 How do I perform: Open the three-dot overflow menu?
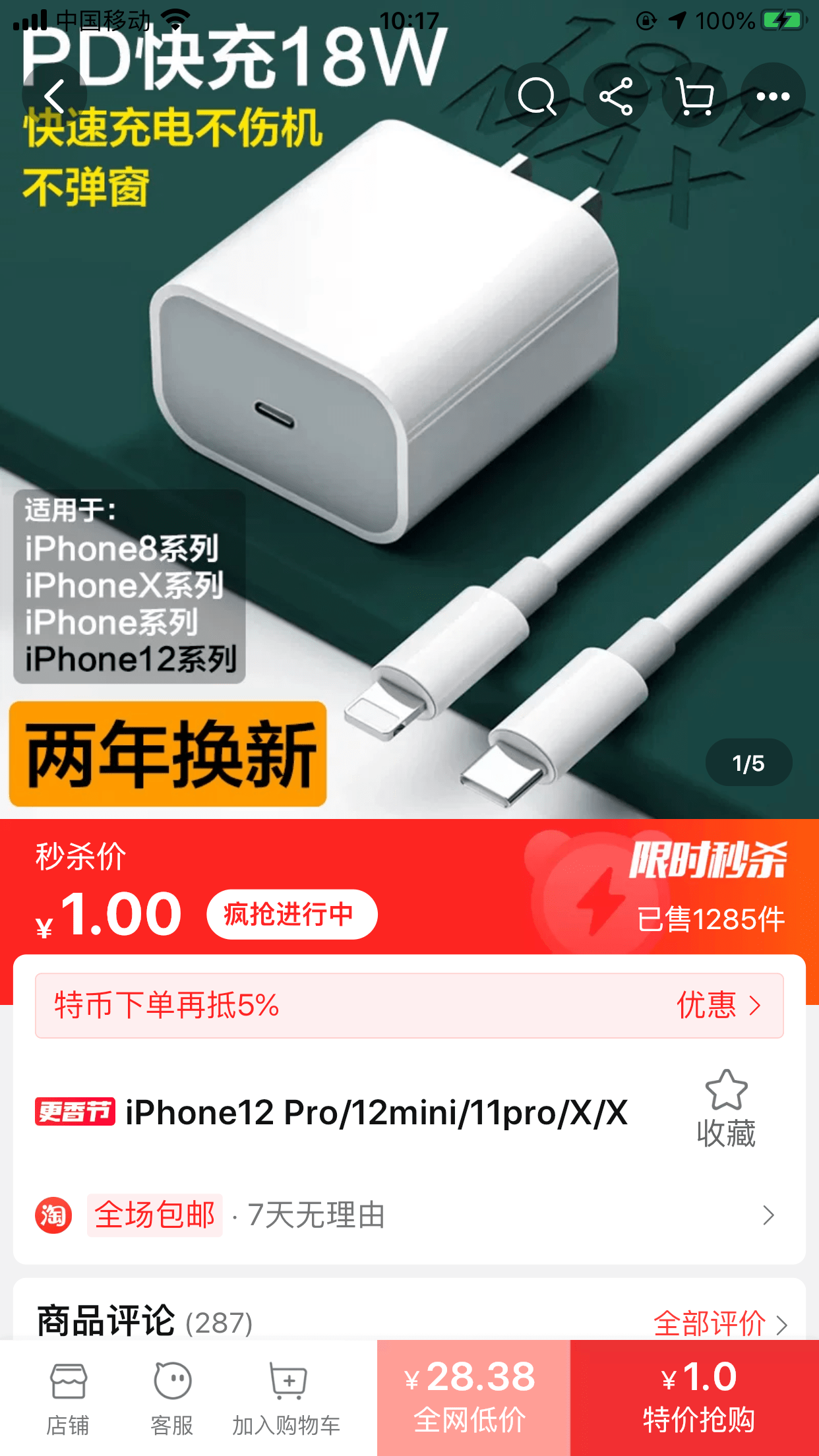(773, 96)
